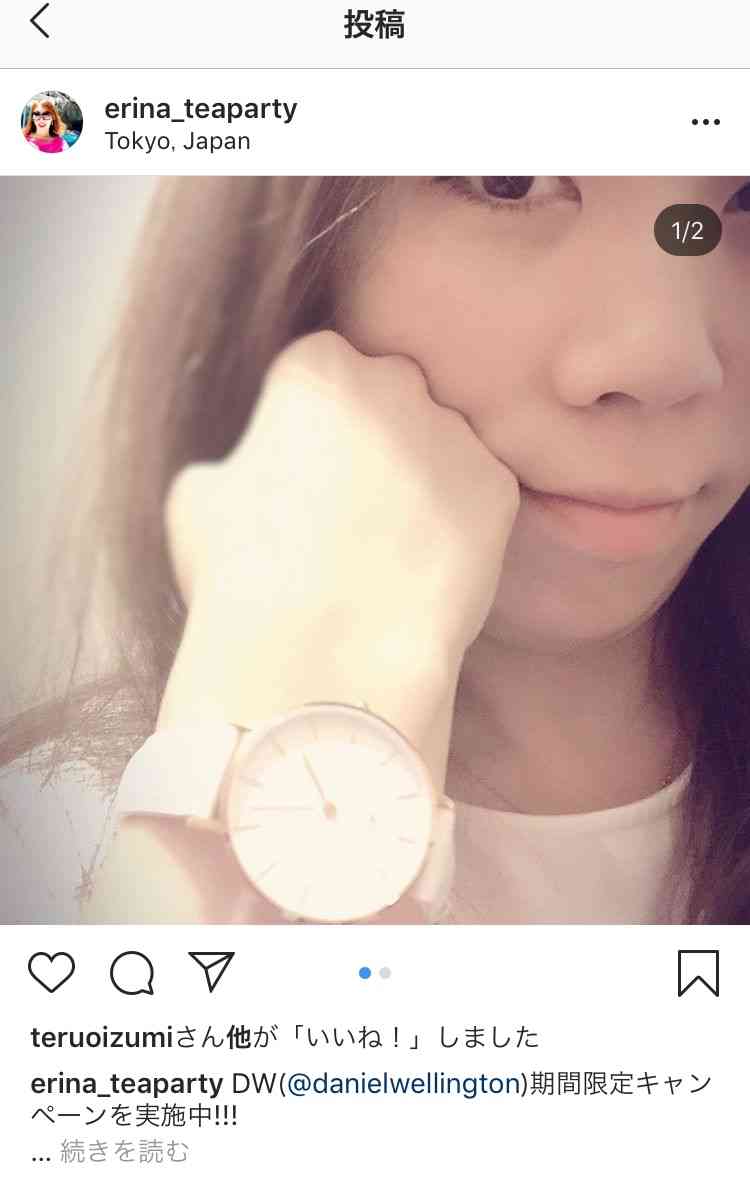
Task: Open the Tokyo, Japan location
Action: (x=177, y=141)
